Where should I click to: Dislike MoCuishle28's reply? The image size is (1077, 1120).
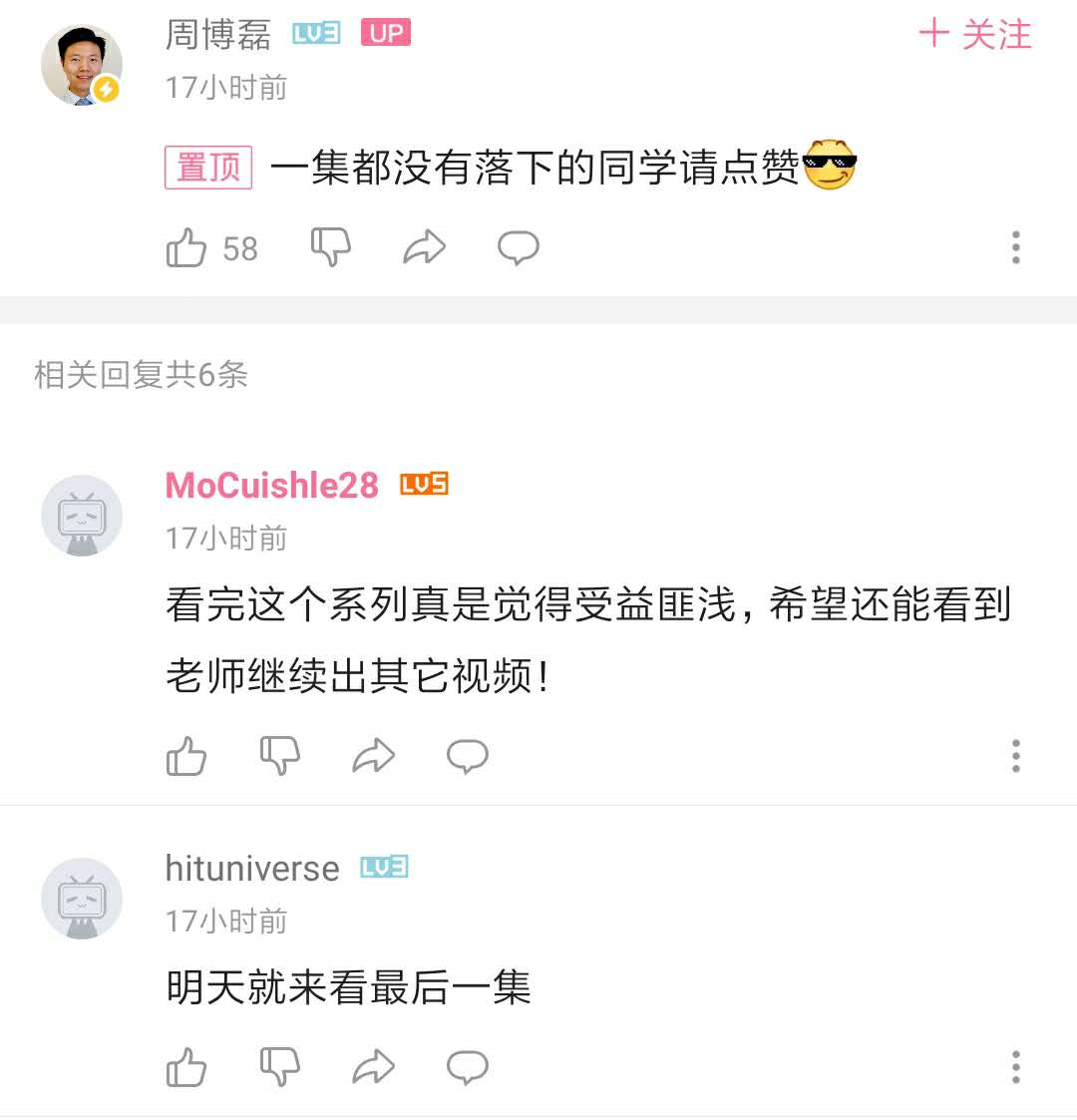tap(280, 756)
